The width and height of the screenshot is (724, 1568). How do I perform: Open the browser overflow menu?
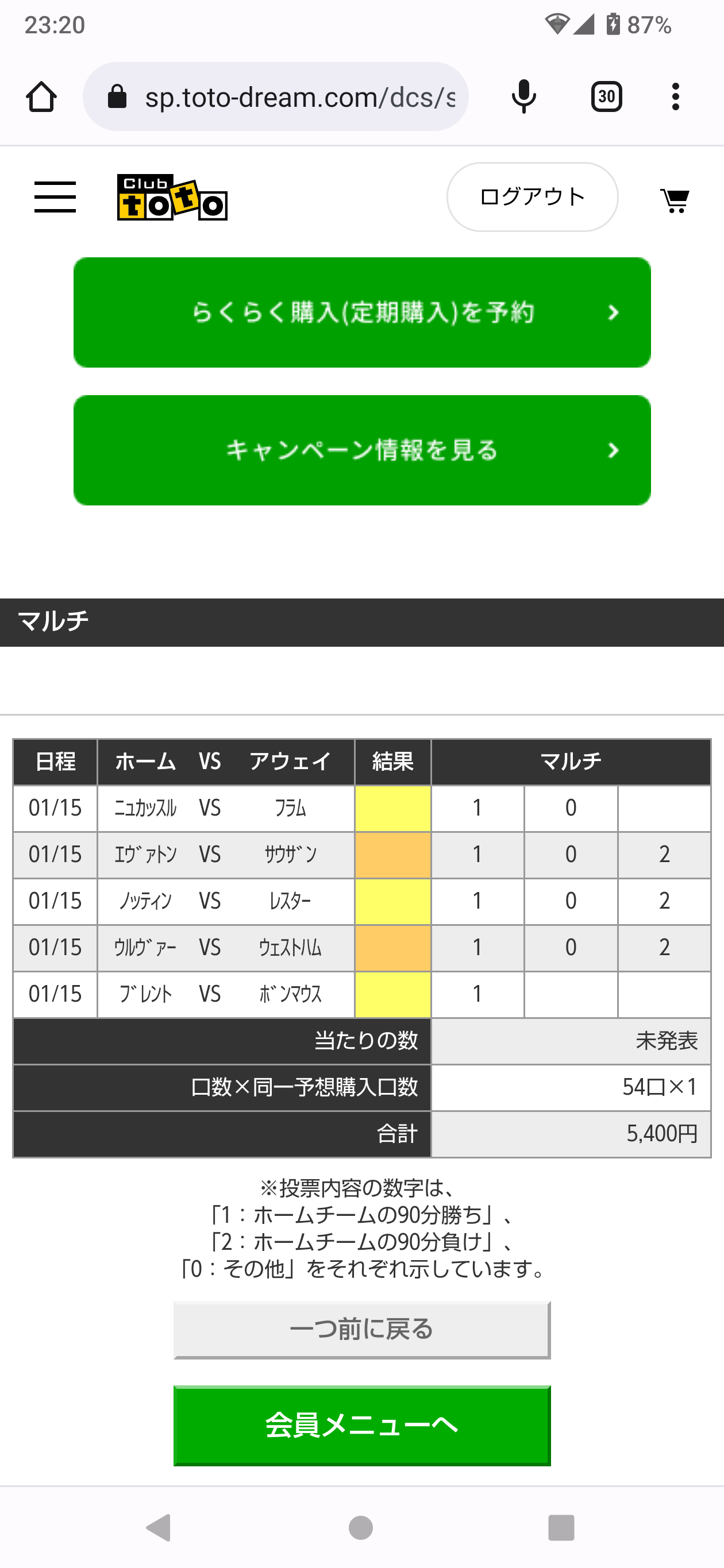click(x=675, y=97)
